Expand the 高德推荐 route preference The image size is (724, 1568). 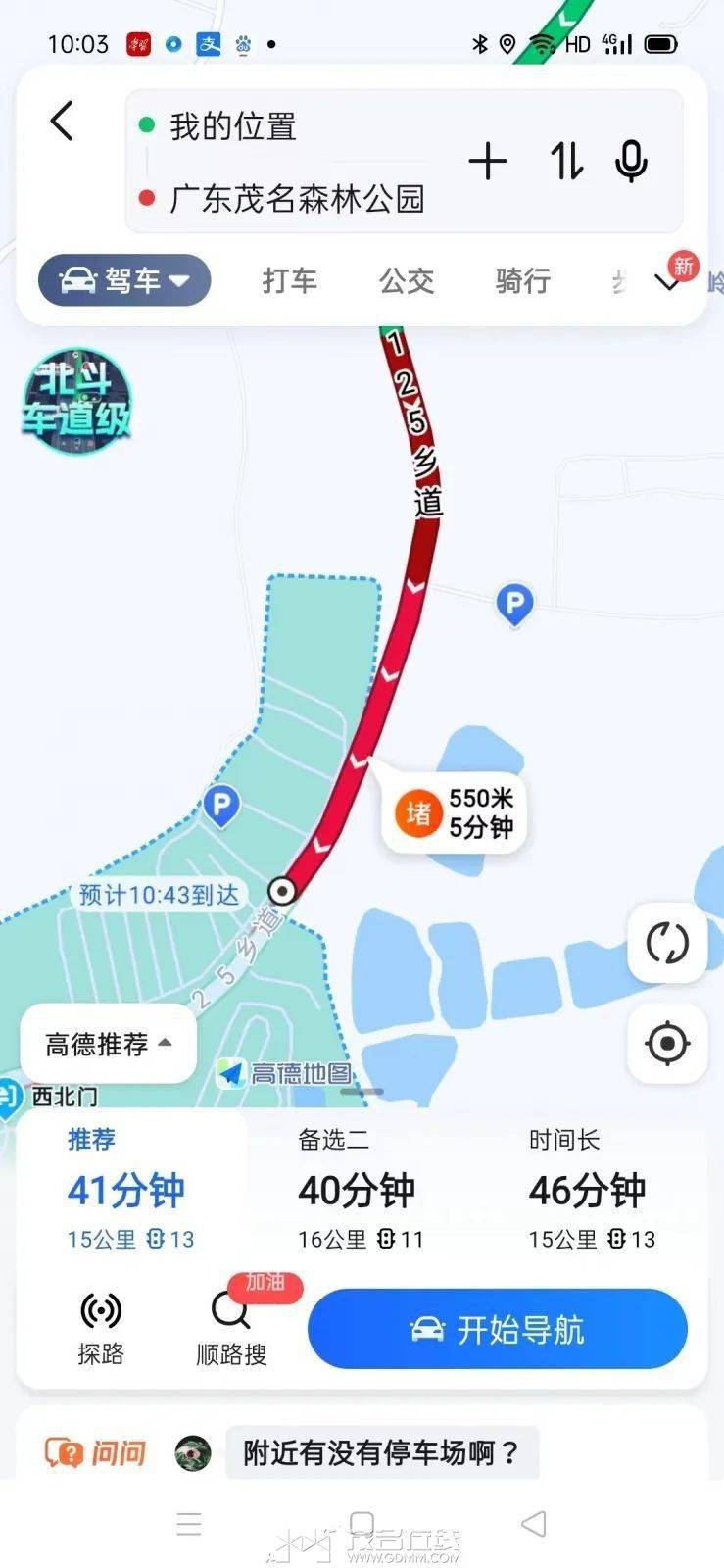108,1044
